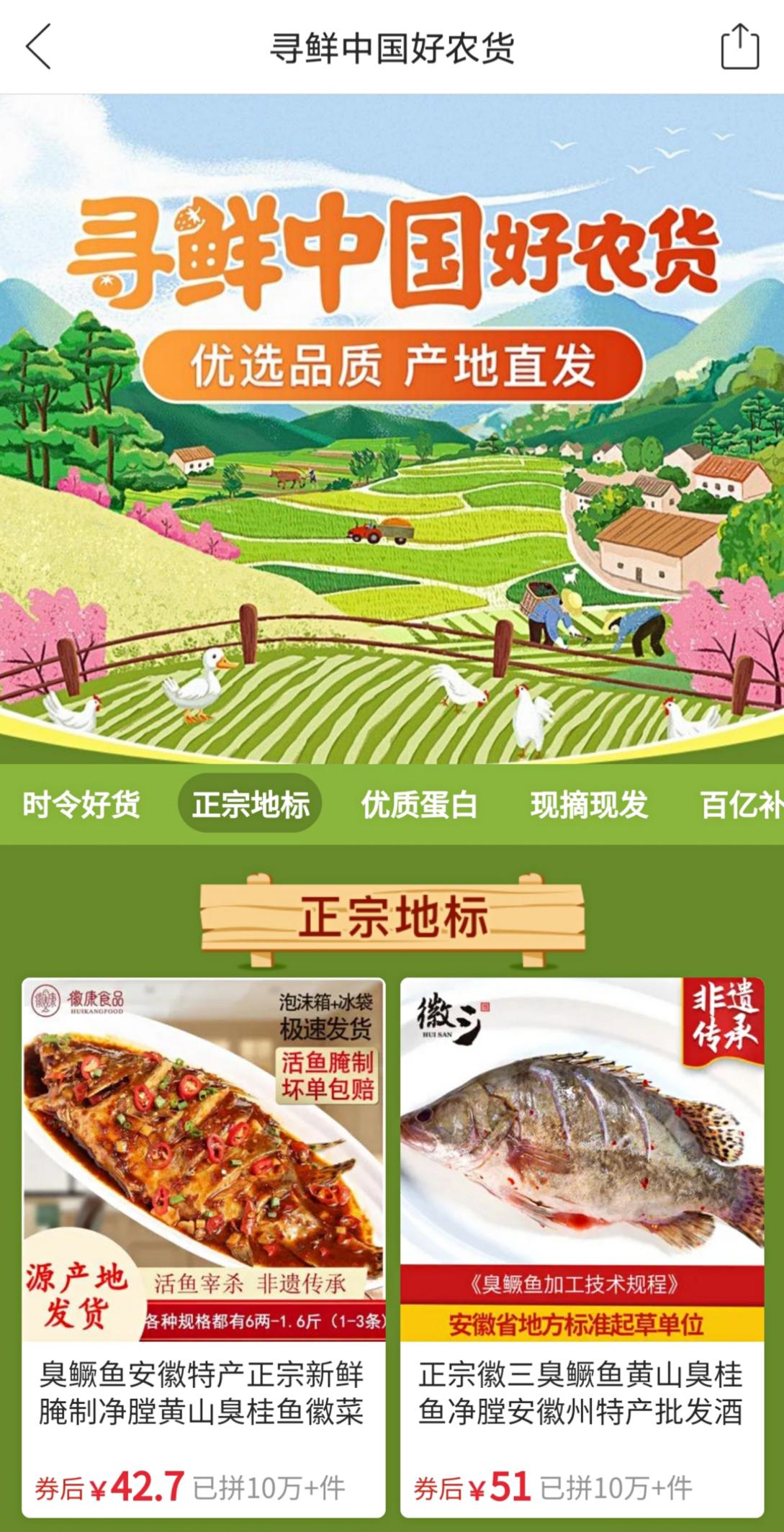Open the partly visible 百亿补 tab
The height and width of the screenshot is (1532, 784).
(742, 804)
